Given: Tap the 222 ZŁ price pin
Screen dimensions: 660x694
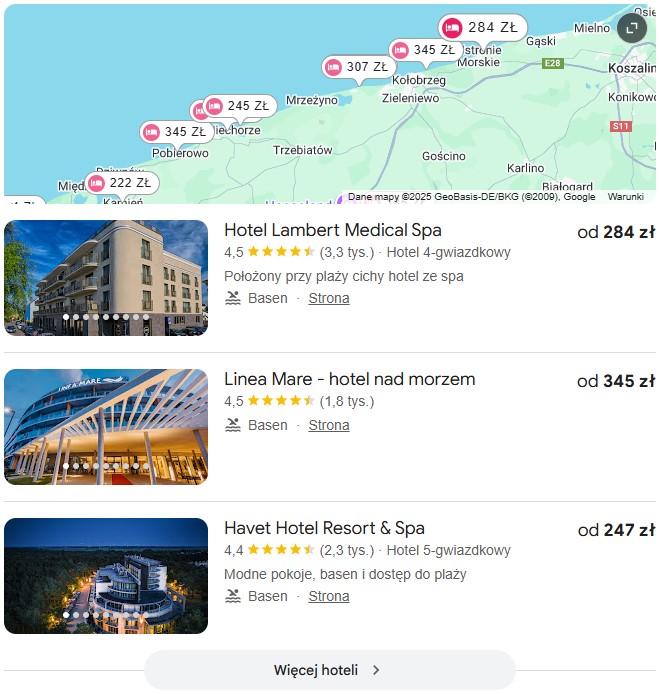Looking at the screenshot, I should click(x=121, y=183).
